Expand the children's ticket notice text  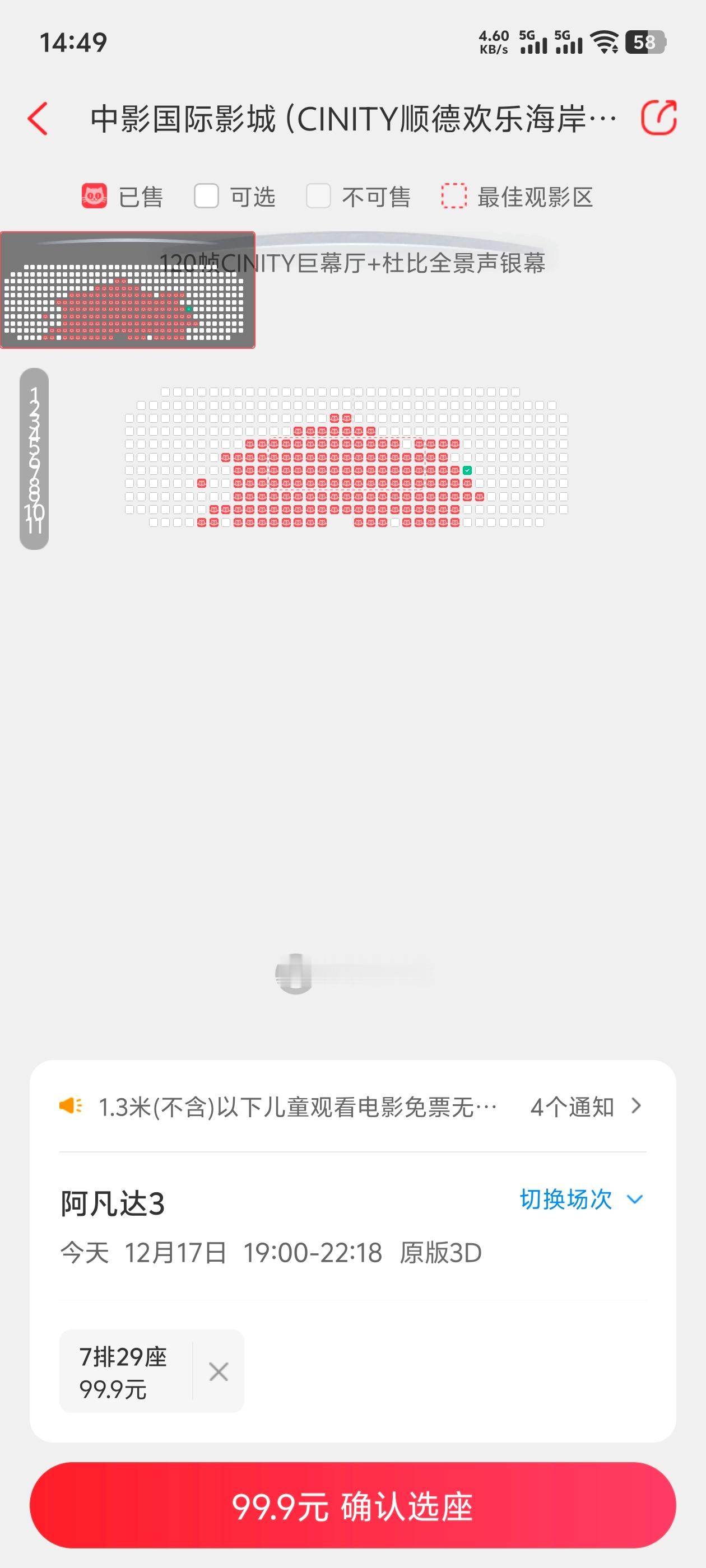coord(292,1105)
